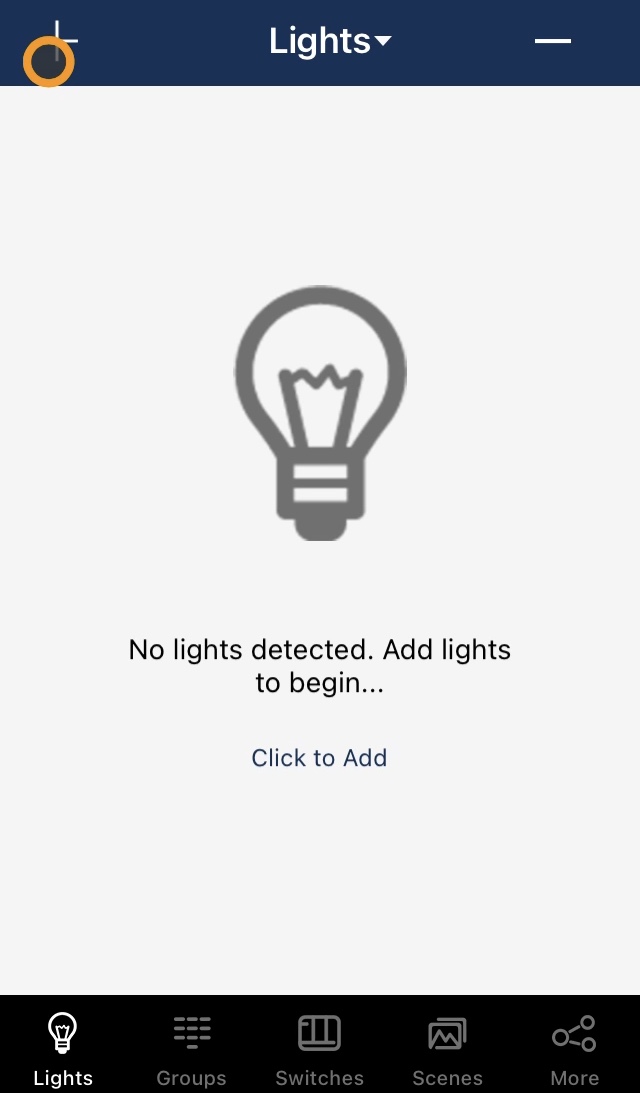Tap the minus icon to remove lights

pos(553,41)
